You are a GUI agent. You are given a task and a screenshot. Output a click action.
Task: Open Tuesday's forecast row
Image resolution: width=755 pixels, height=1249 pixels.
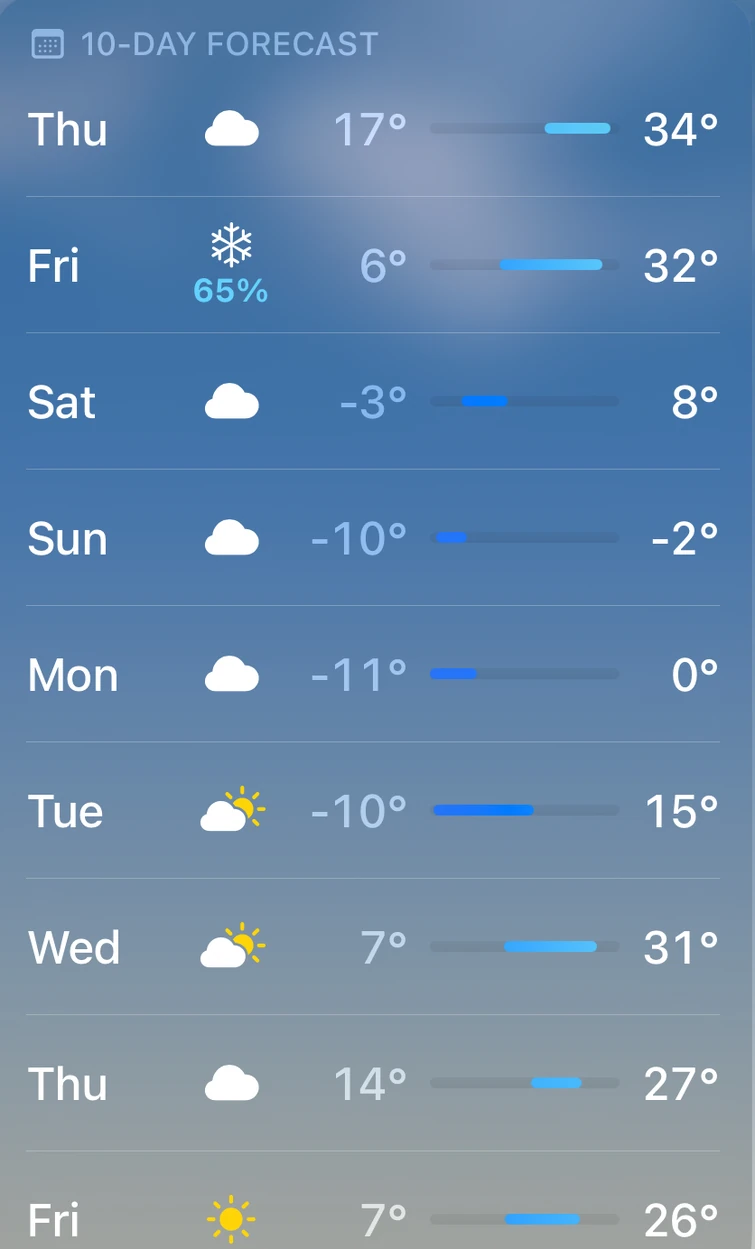[x=377, y=810]
